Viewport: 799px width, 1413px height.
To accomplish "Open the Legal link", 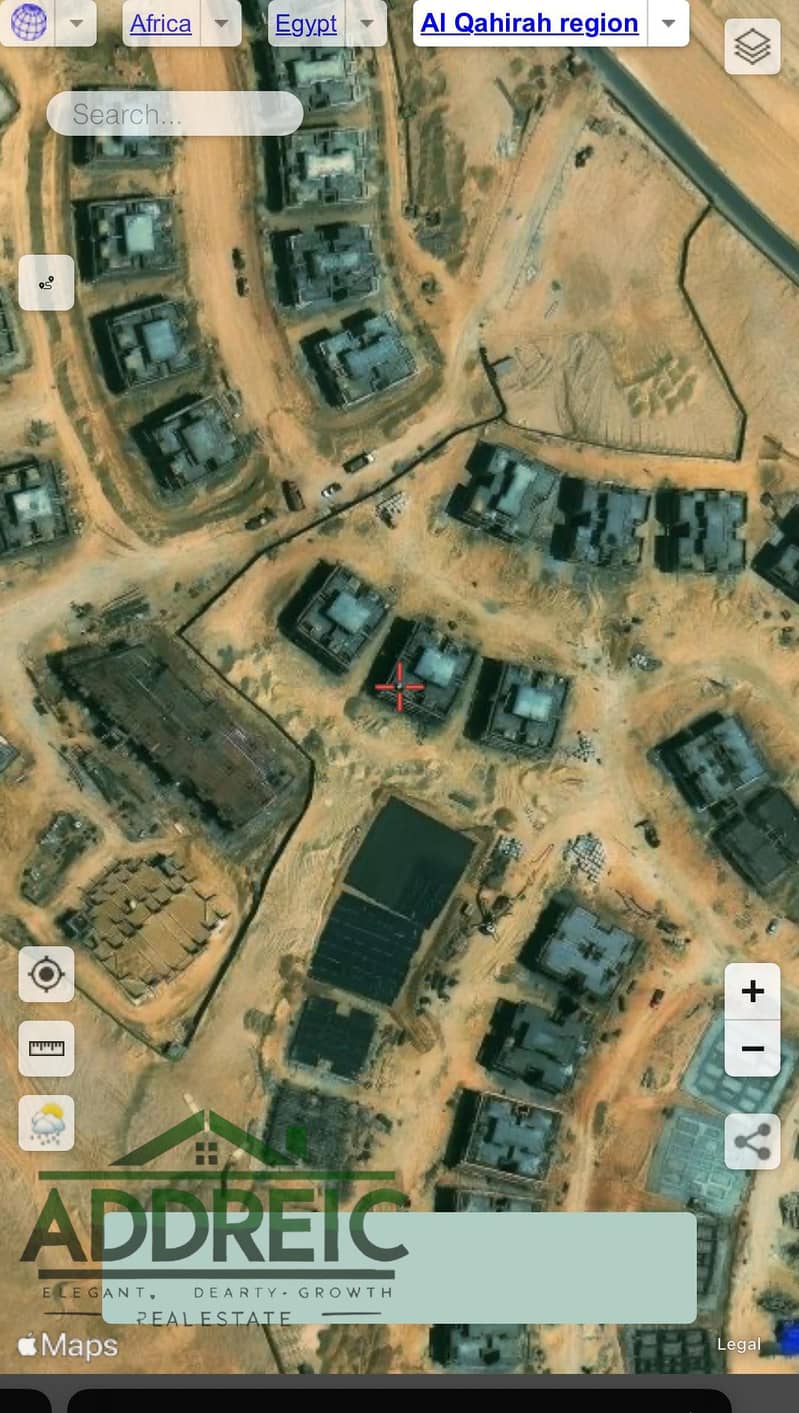I will pyautogui.click(x=739, y=1344).
